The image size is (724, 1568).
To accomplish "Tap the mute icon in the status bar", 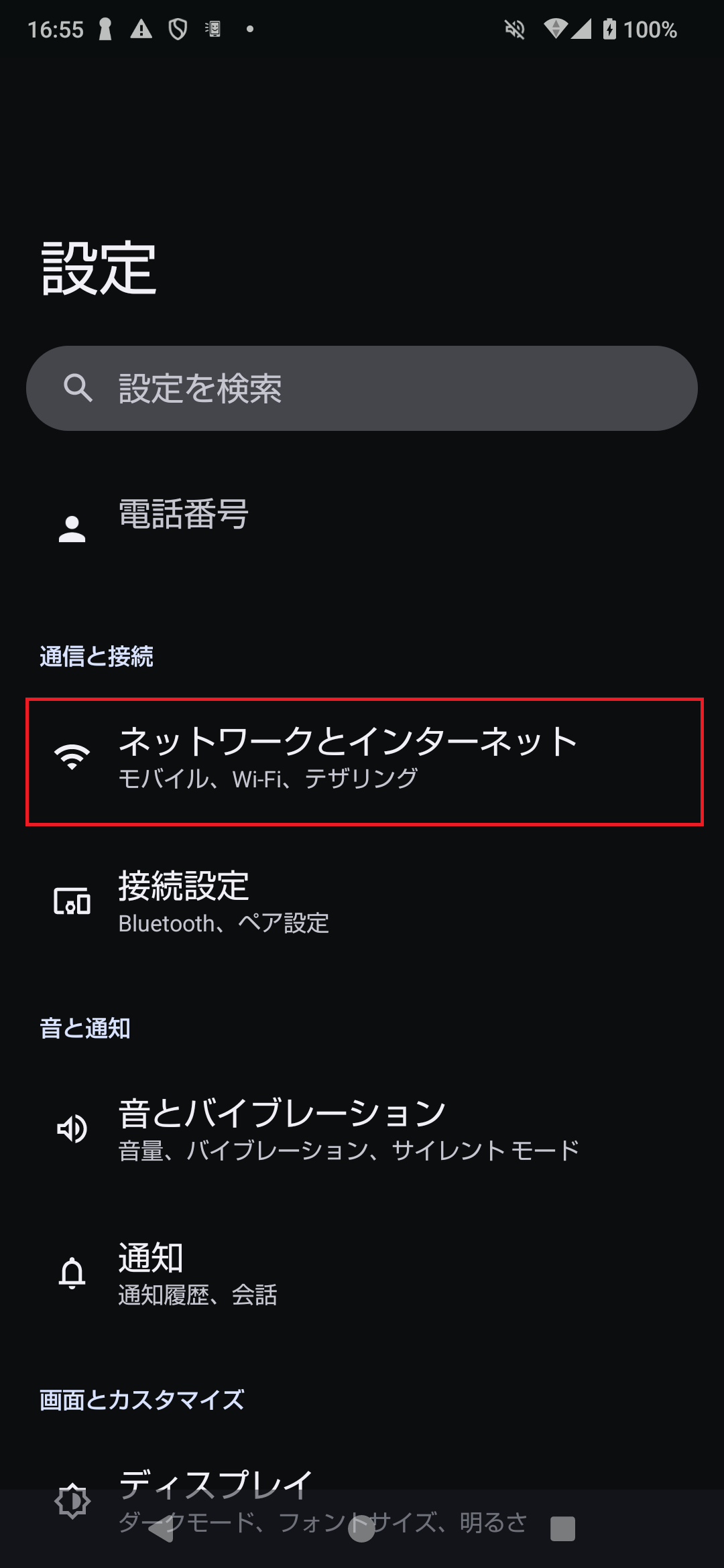I will (x=513, y=30).
